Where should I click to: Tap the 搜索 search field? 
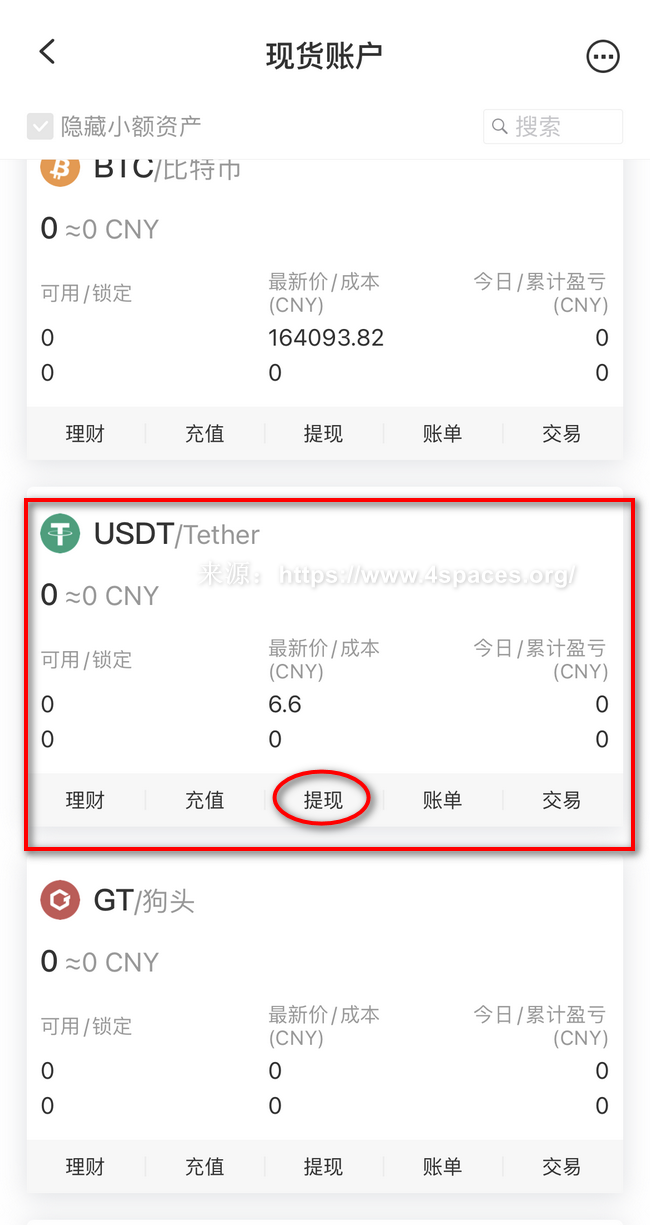pos(553,127)
